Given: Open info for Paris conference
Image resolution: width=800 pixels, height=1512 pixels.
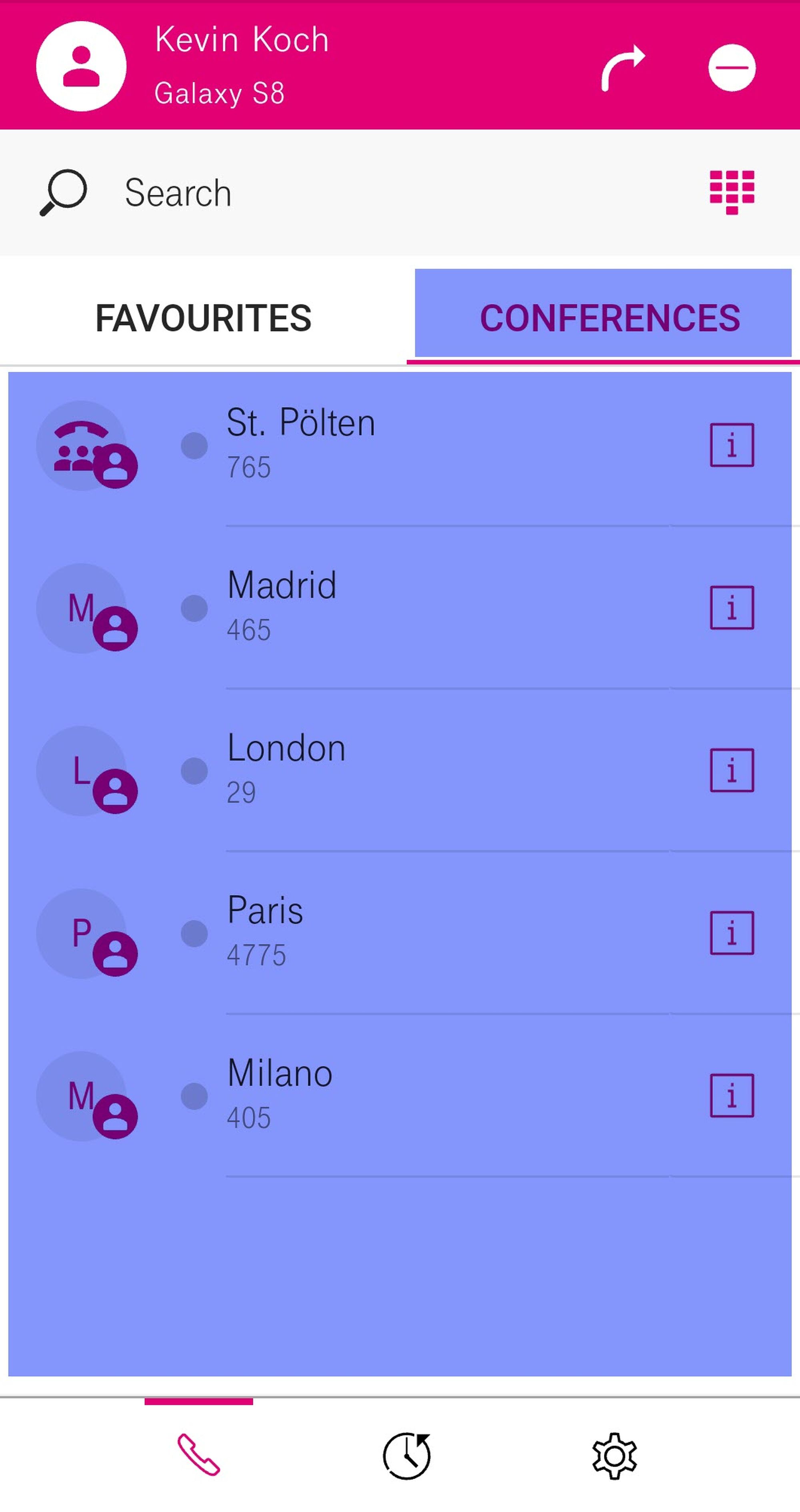Looking at the screenshot, I should coord(731,933).
